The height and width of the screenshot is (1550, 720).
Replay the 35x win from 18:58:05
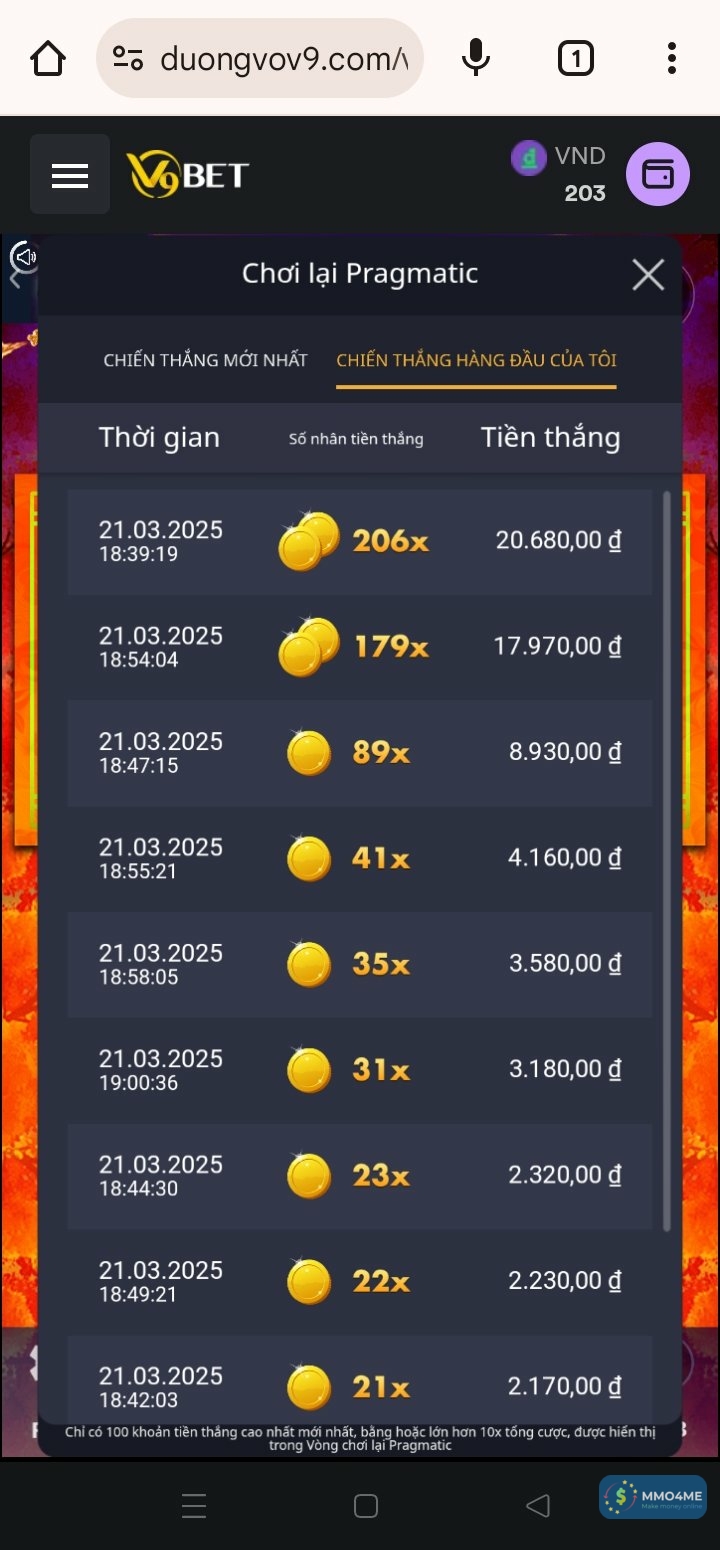[360, 965]
